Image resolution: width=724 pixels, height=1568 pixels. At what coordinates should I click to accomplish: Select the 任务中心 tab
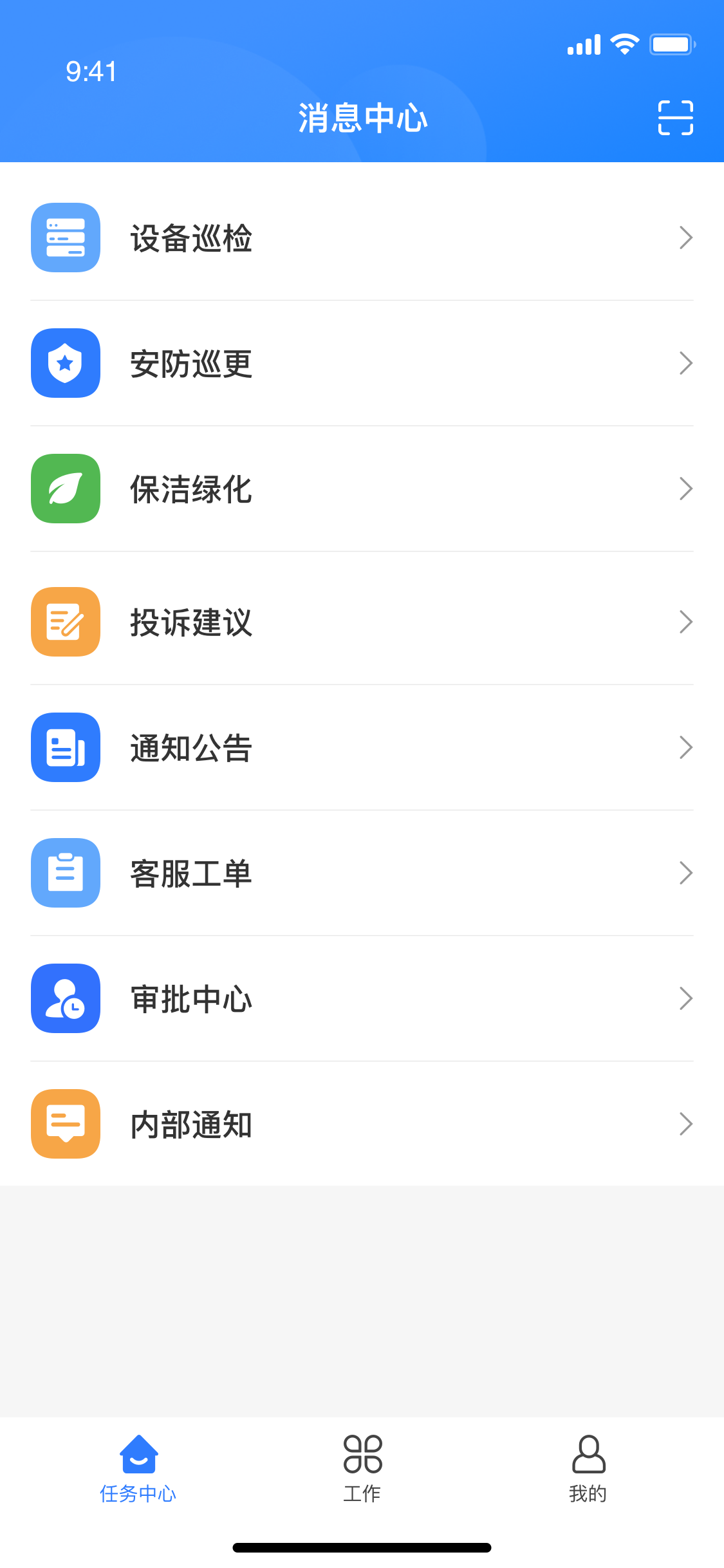point(138,1474)
